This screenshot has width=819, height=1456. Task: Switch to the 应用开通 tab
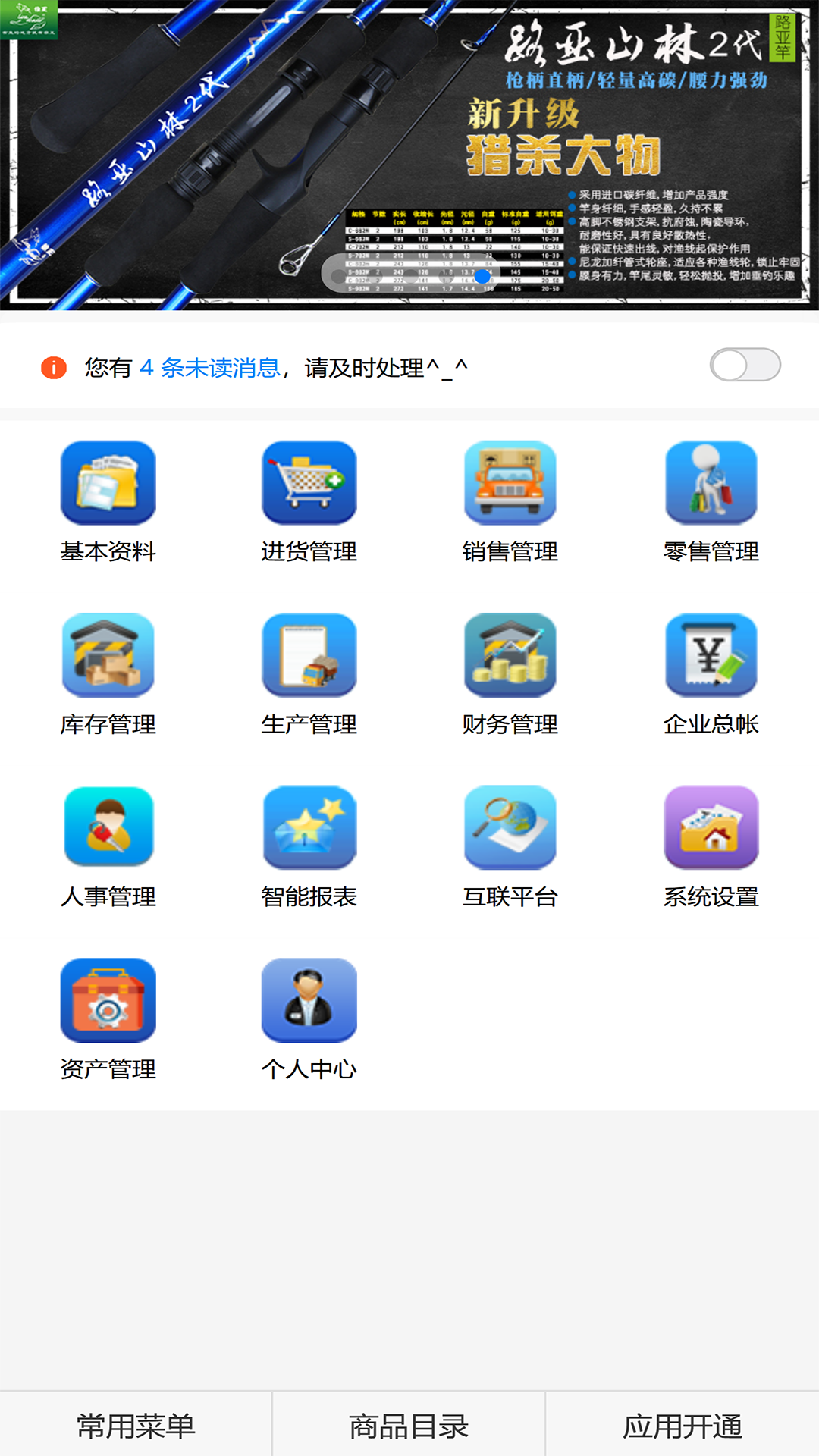[x=682, y=1426]
